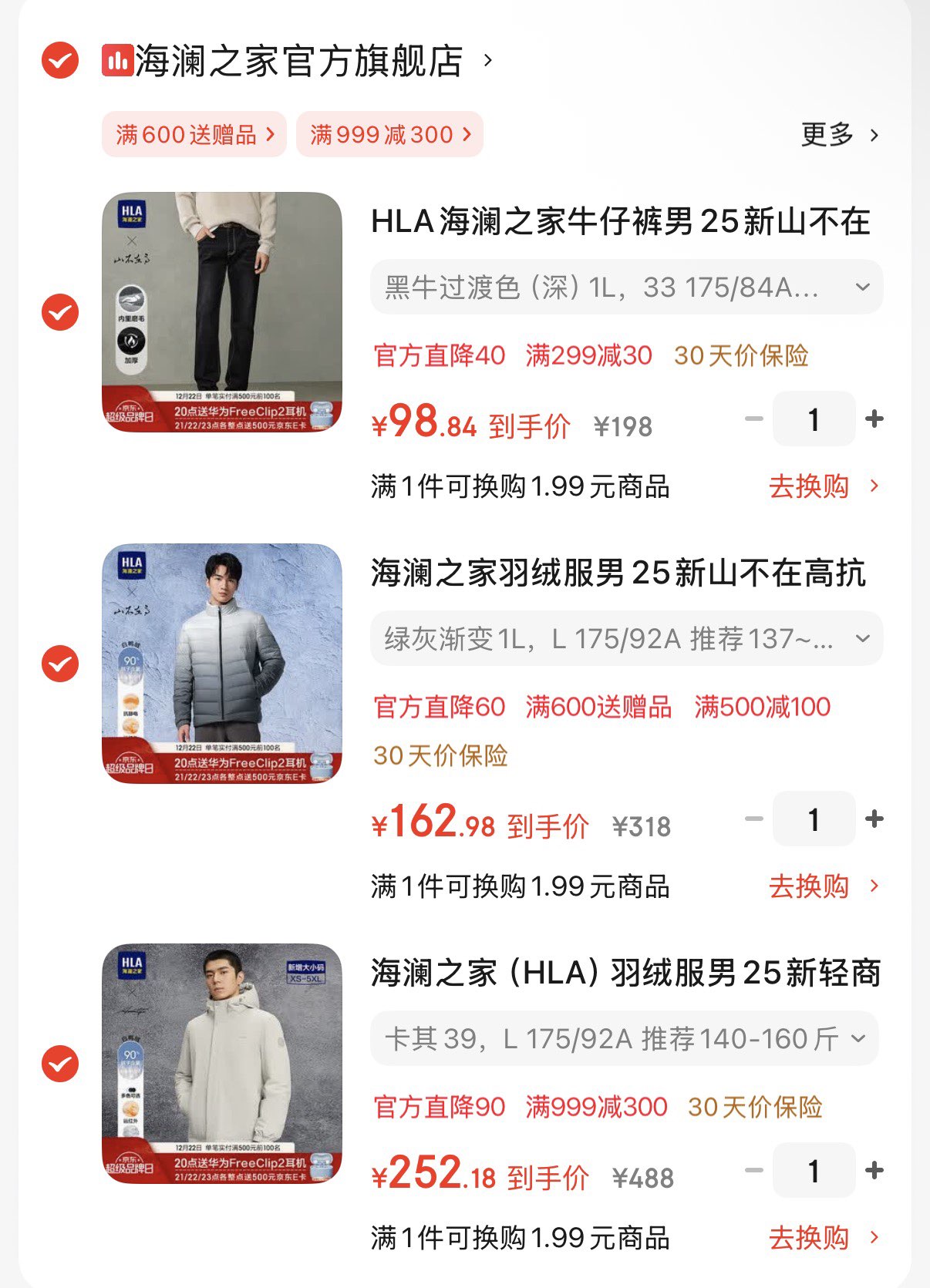Open the khaki hooded jacket image

coord(222,1064)
